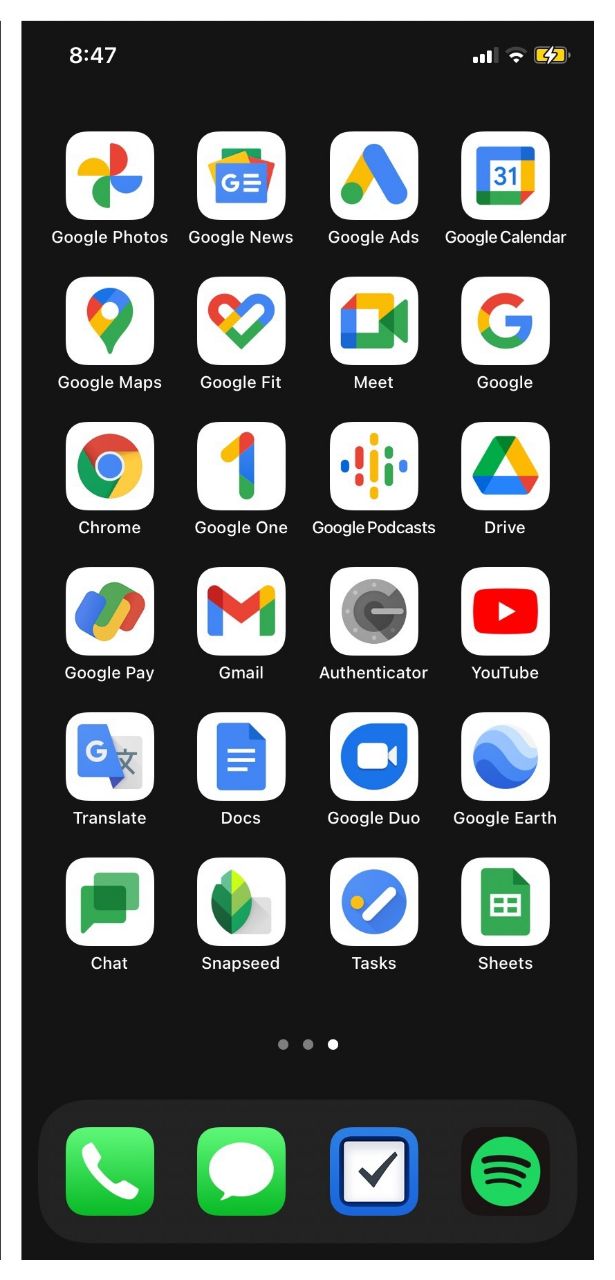
Task: Open the Translate app
Action: pyautogui.click(x=110, y=756)
